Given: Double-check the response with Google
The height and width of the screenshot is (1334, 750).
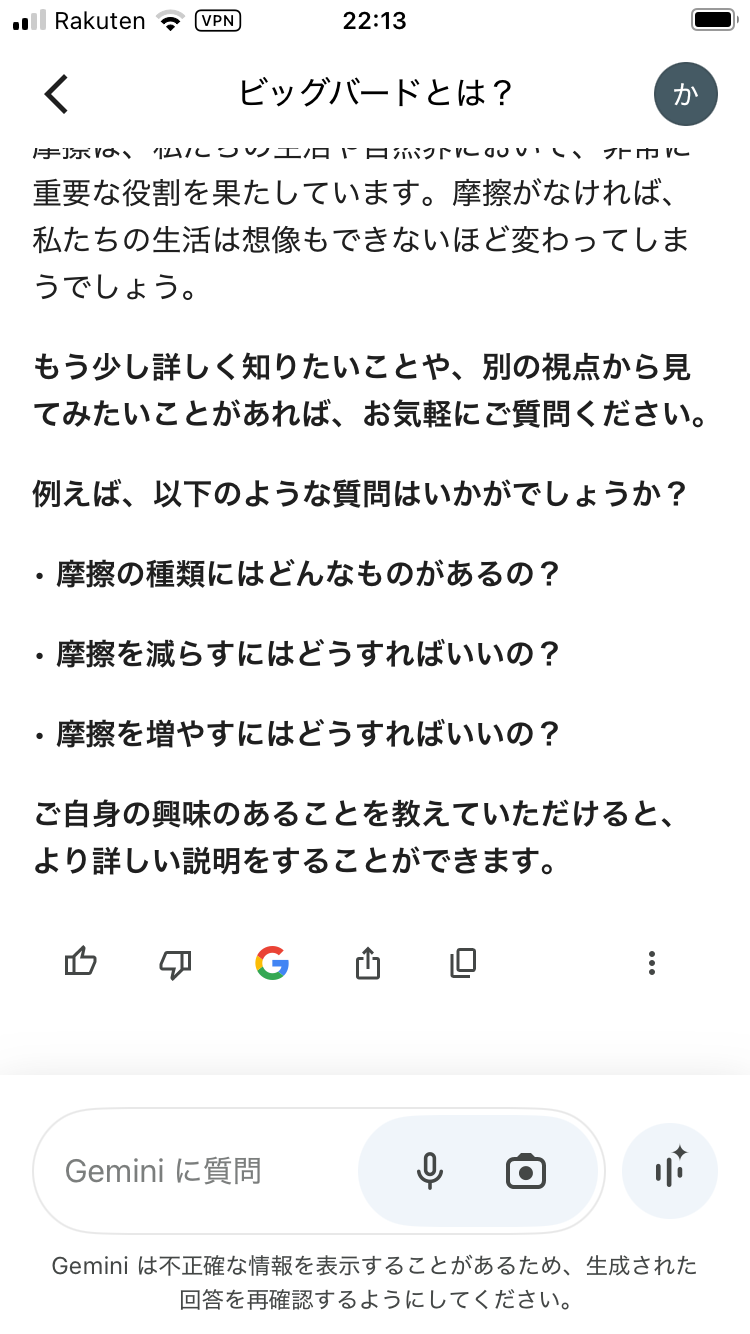Looking at the screenshot, I should coord(272,963).
